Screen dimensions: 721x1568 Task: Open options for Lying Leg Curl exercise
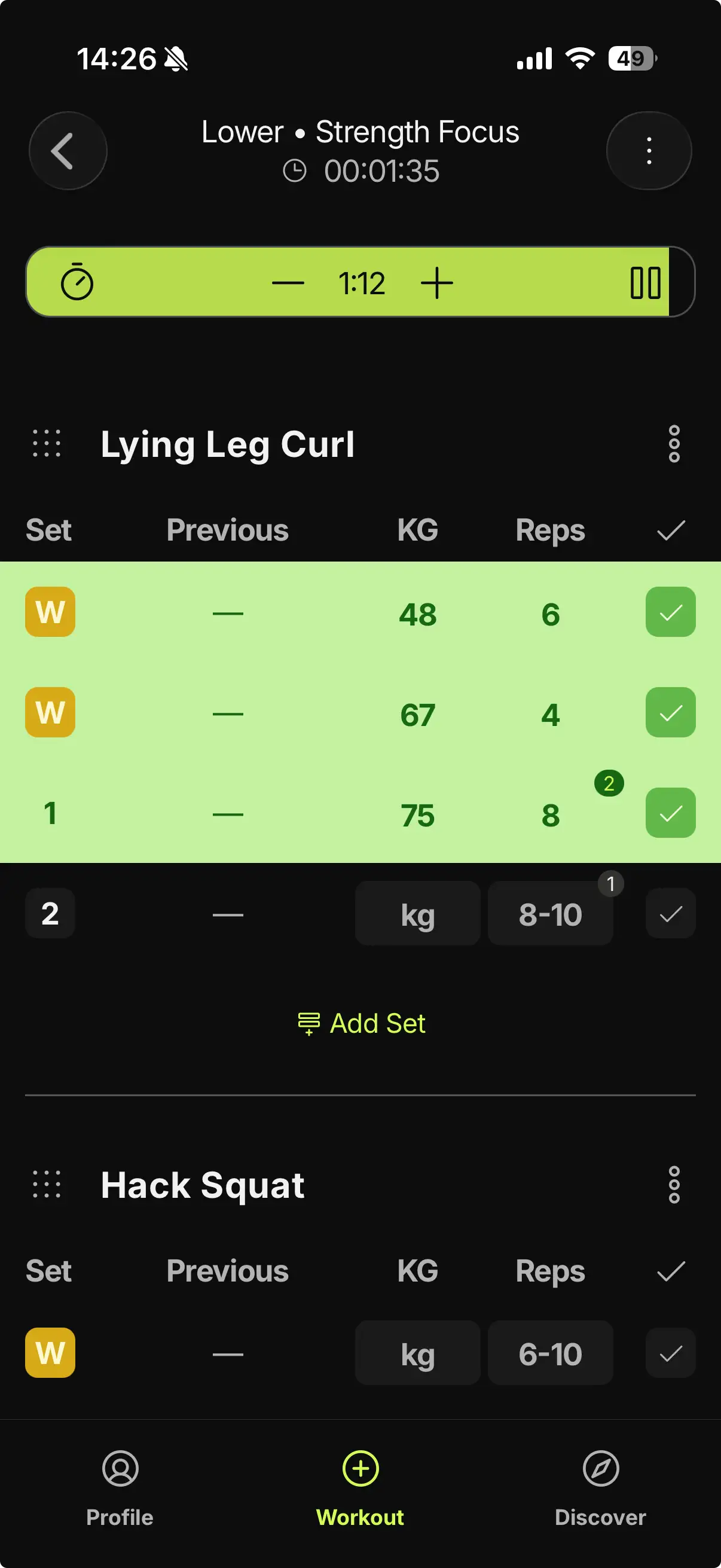(x=673, y=444)
